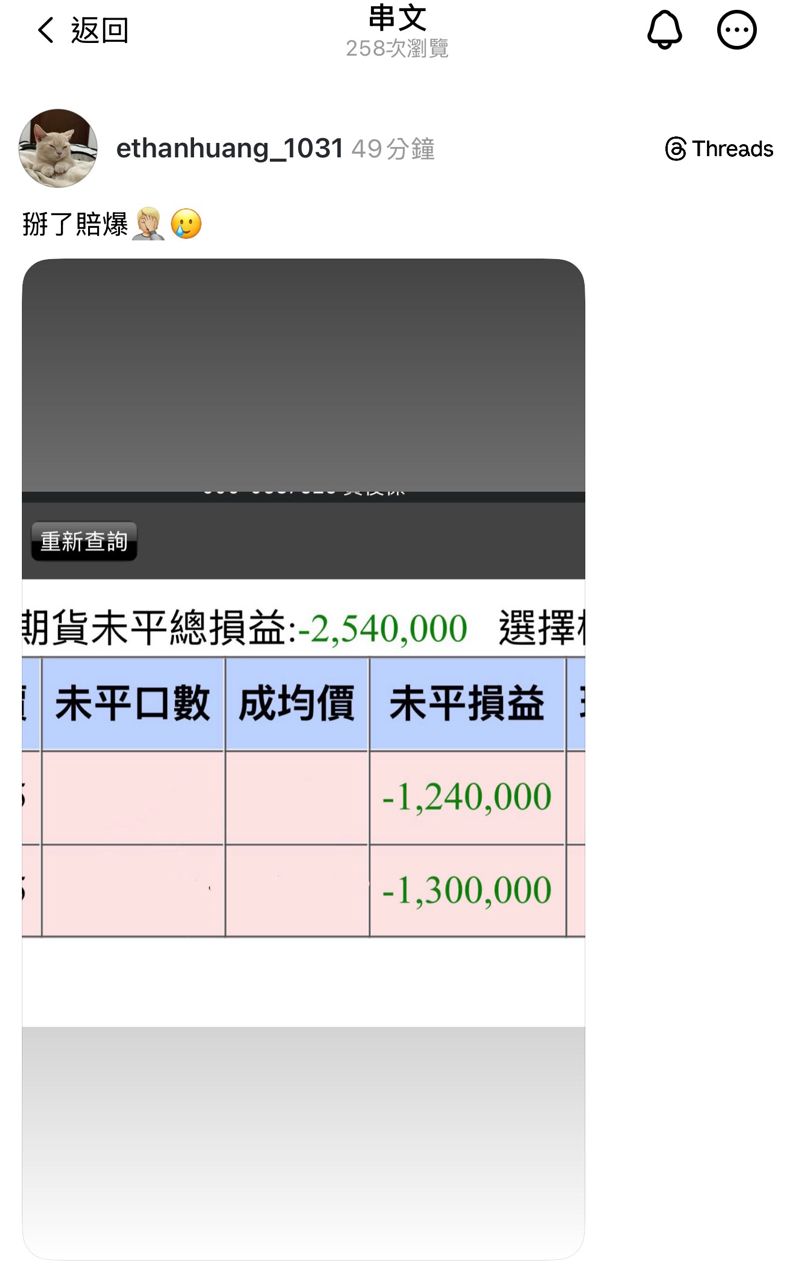View ethanhuang_1031's profile picture
795x1280 pixels.
point(58,149)
